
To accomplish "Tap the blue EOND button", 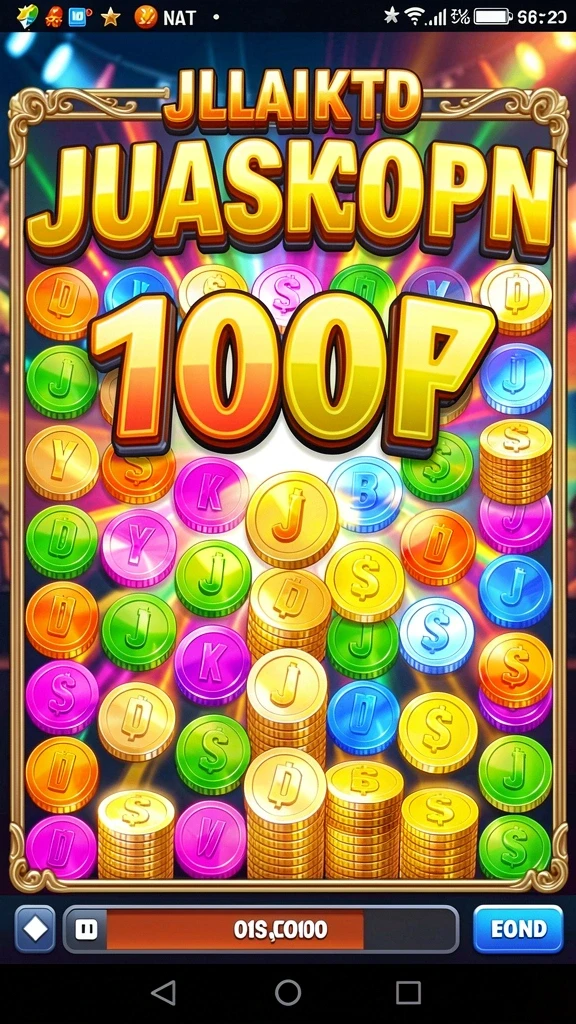I will point(518,929).
